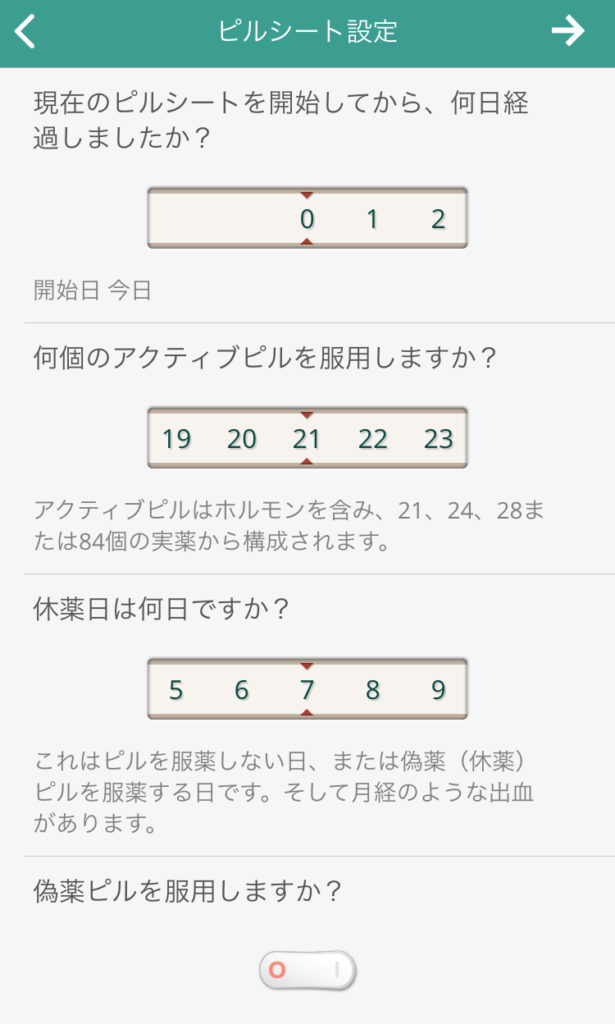
Task: Choose 19 active pills in the picker
Action: (176, 440)
